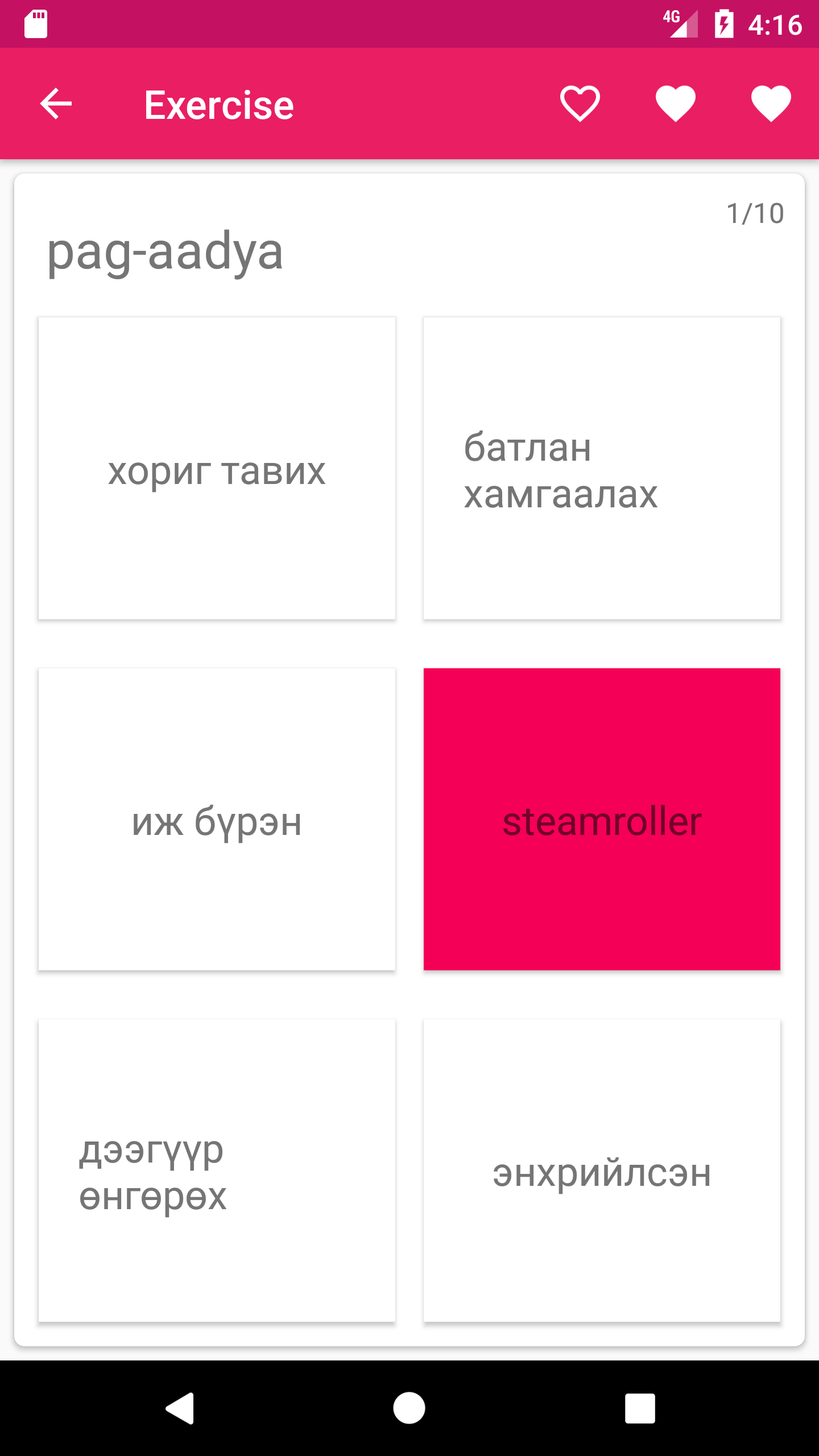Open recent apps from navigation bar
The width and height of the screenshot is (819, 1456).
coord(640,1408)
